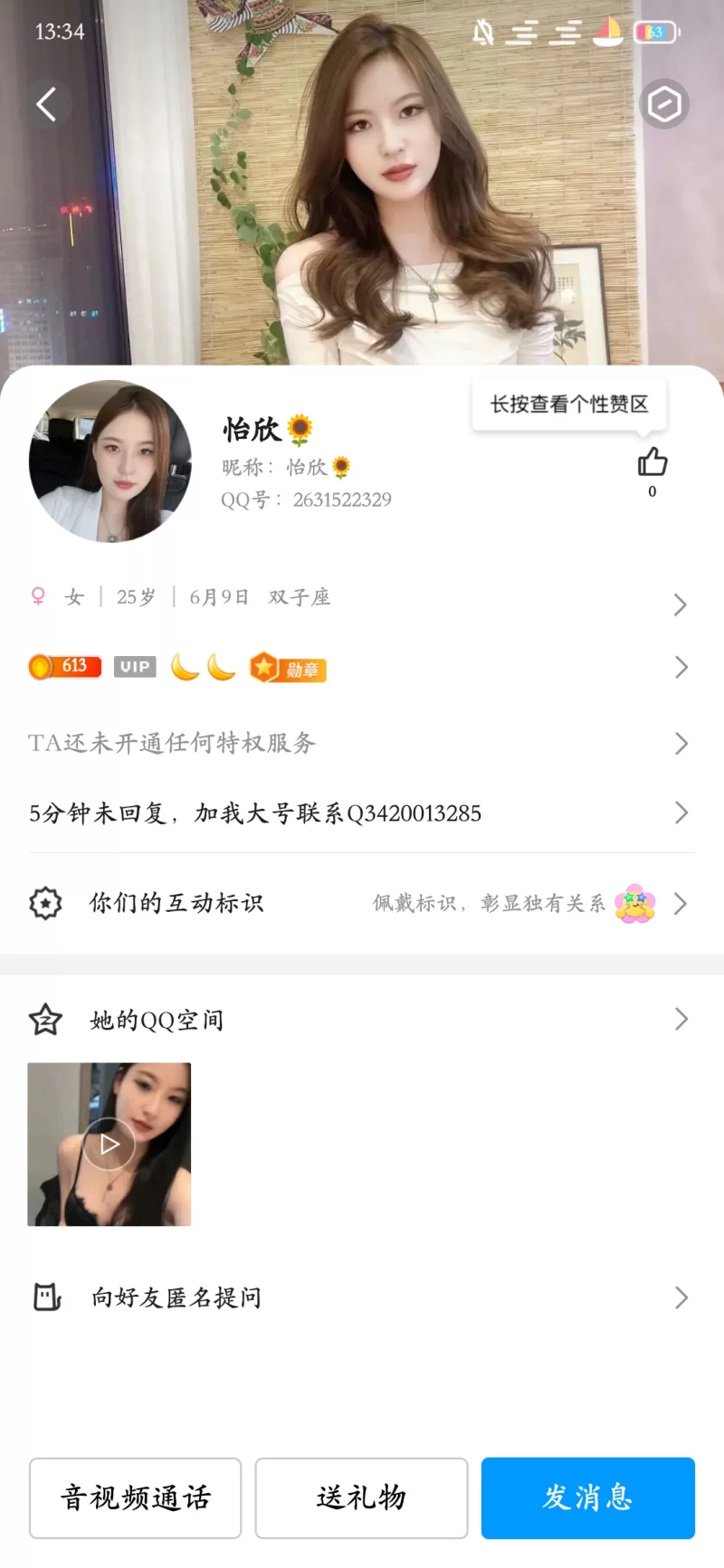The width and height of the screenshot is (724, 1568).
Task: Play the video thumbnail in QQ空间
Action: (110, 1145)
